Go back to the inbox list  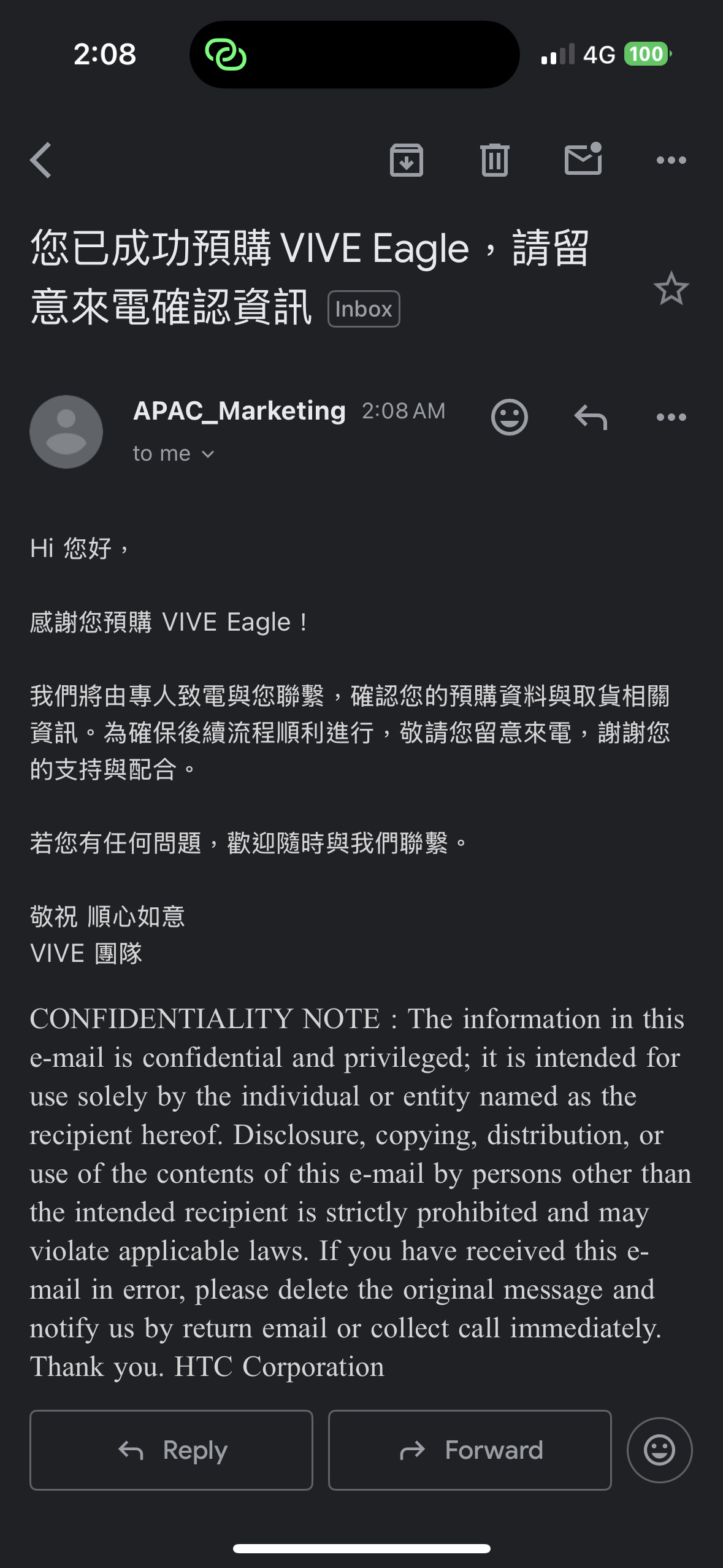tap(41, 160)
